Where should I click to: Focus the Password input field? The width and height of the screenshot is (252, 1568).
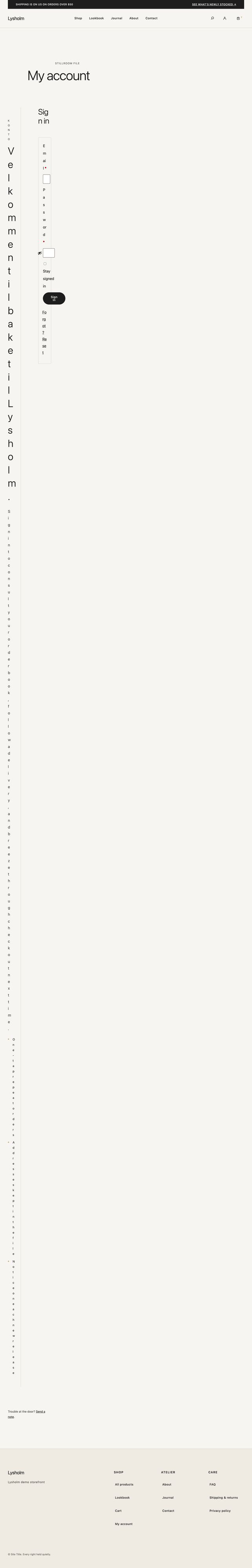coord(49,252)
